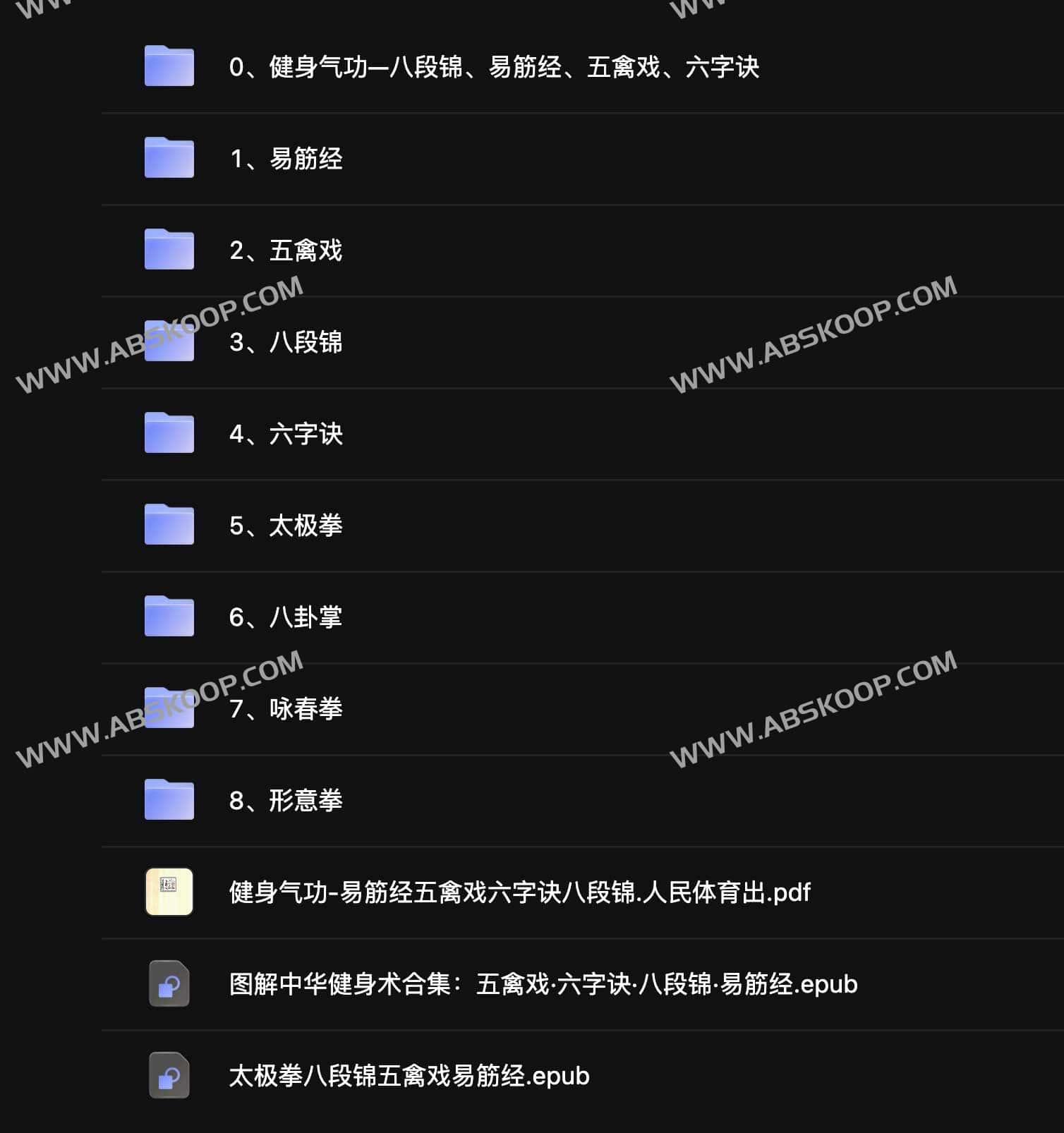Open the 5、太极拳 folder
The width and height of the screenshot is (1064, 1133).
point(286,526)
